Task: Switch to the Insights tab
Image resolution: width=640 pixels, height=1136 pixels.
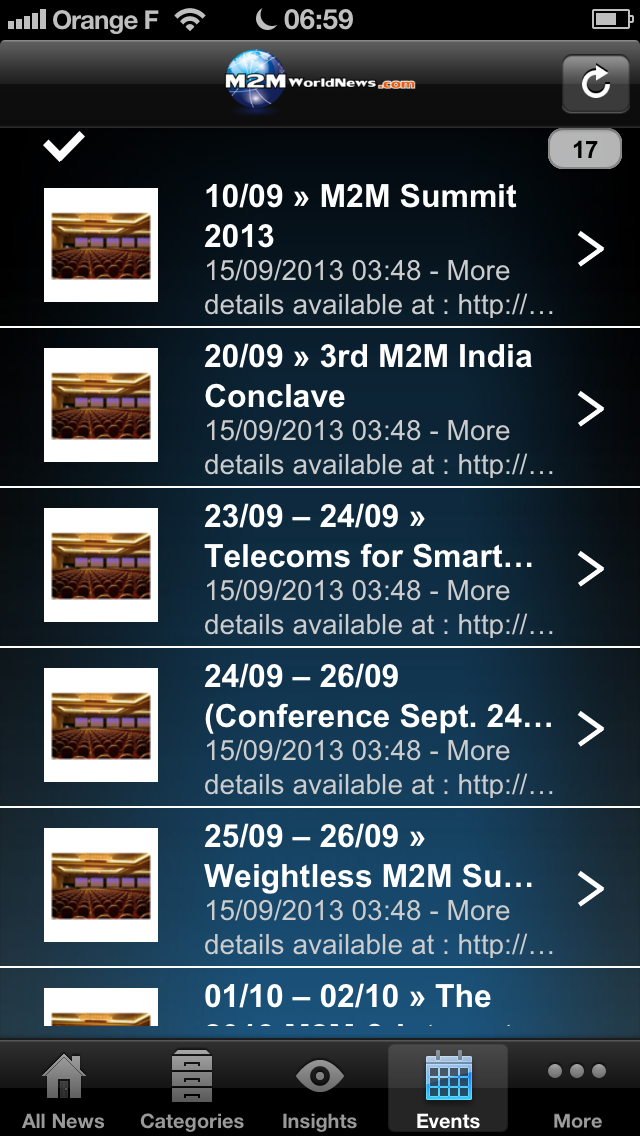Action: click(x=320, y=1090)
